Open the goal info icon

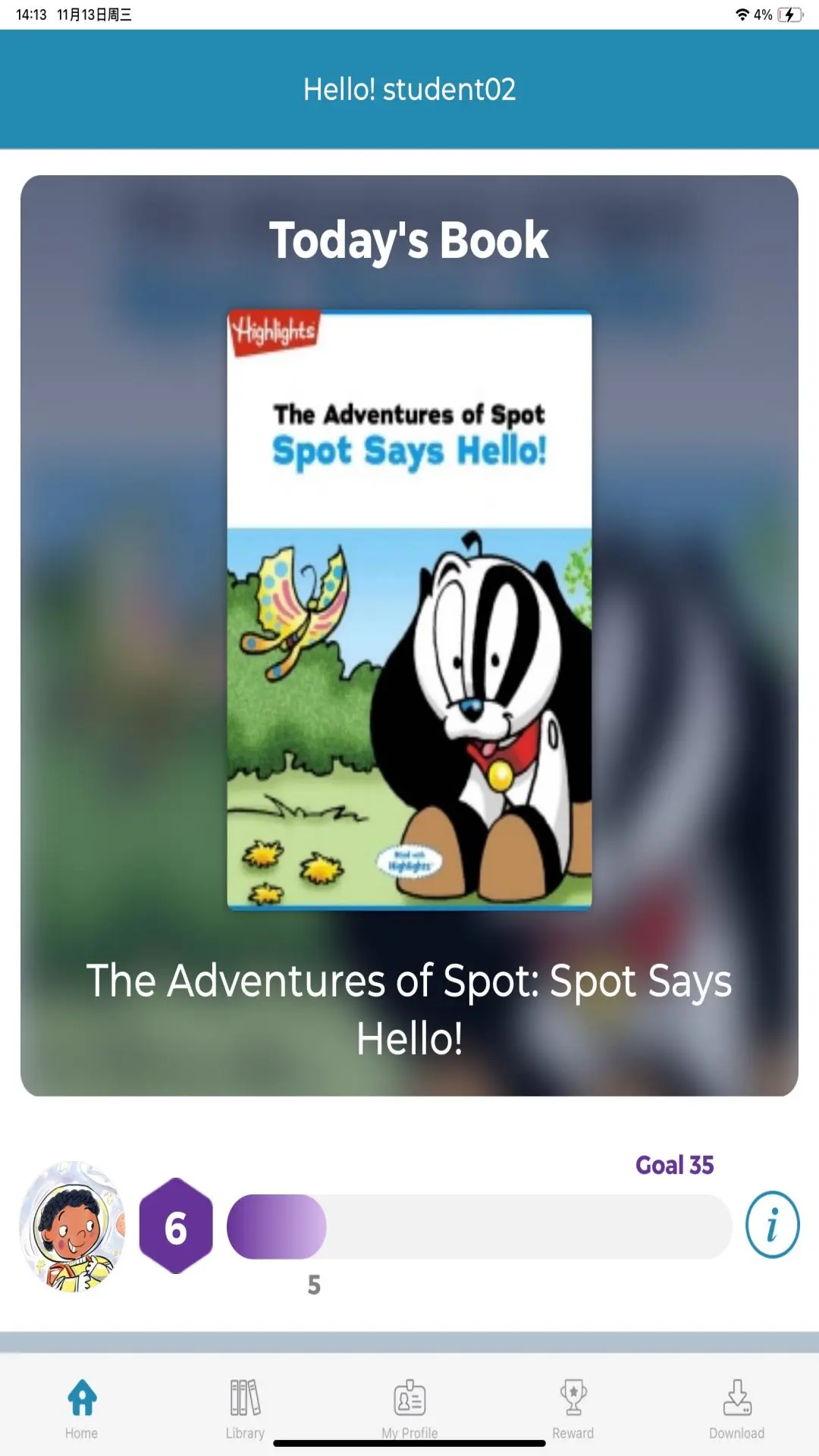tap(772, 1225)
